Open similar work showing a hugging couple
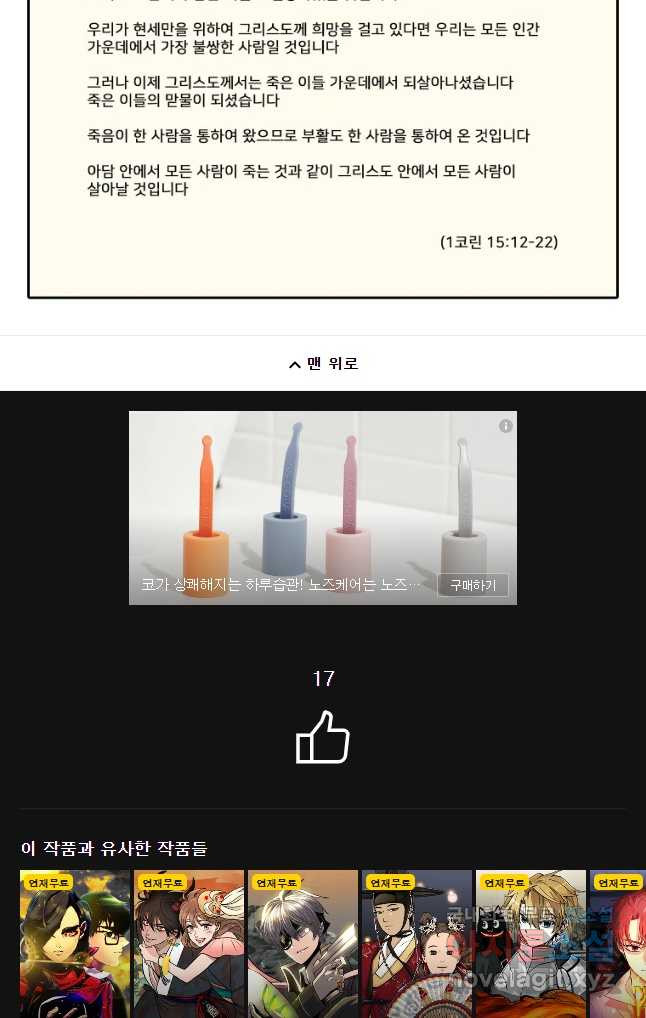 [189, 945]
